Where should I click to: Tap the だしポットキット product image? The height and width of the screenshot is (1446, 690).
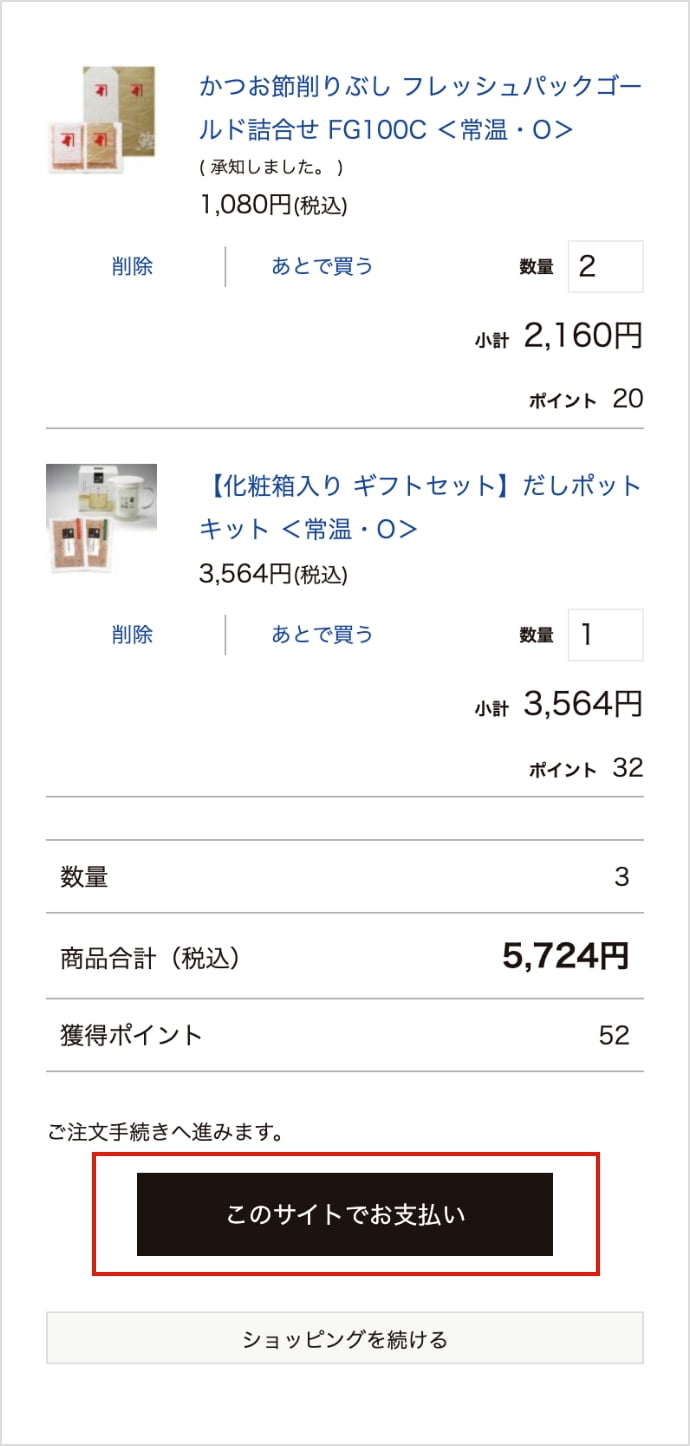point(101,518)
